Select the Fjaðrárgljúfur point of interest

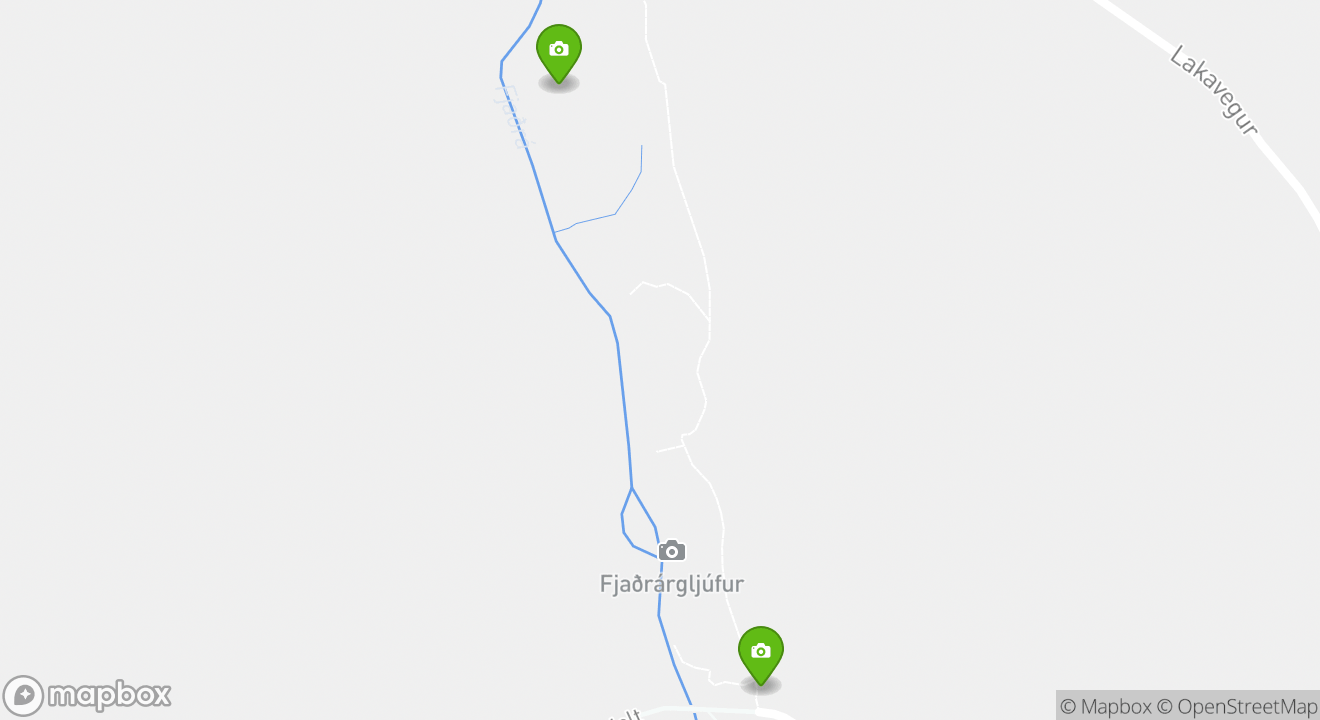pos(672,551)
